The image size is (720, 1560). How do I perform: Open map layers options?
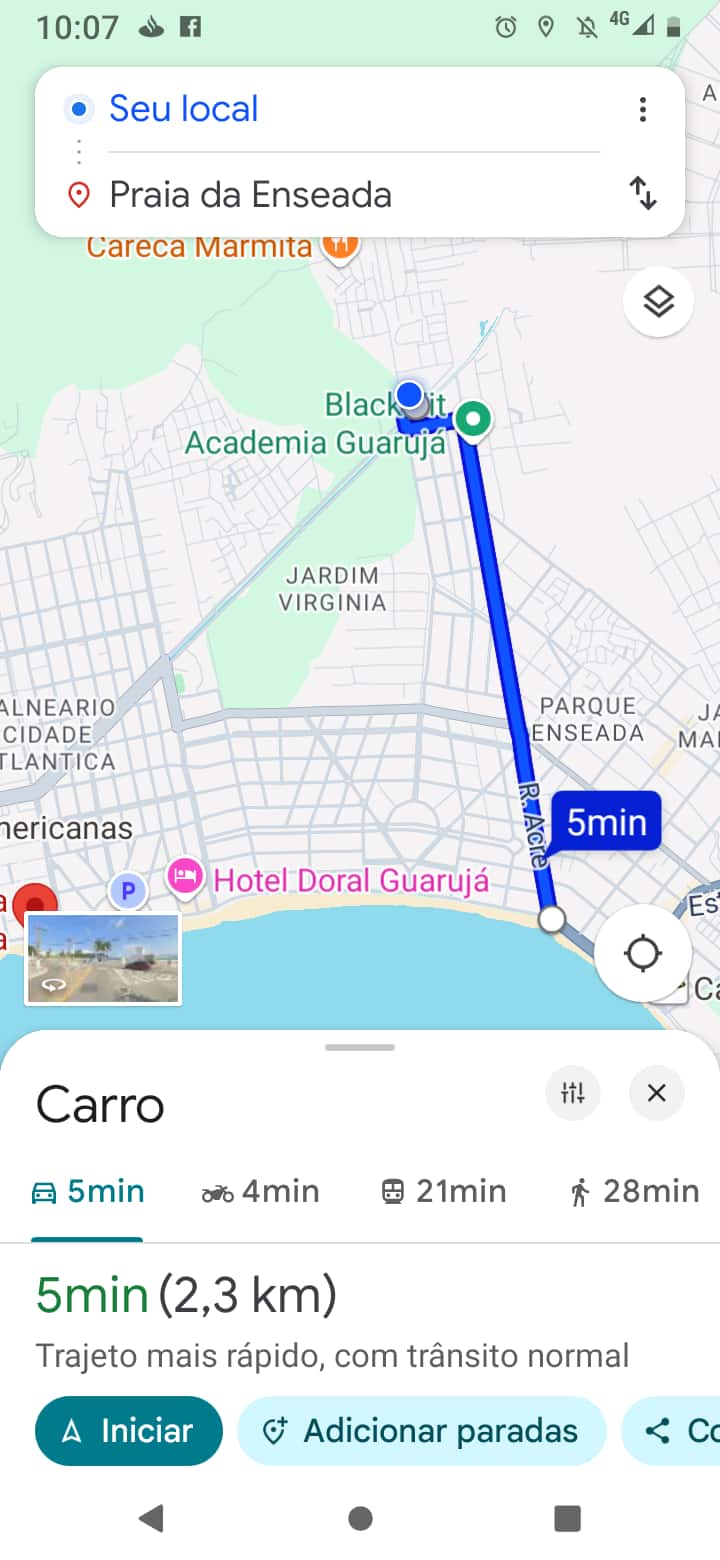658,300
